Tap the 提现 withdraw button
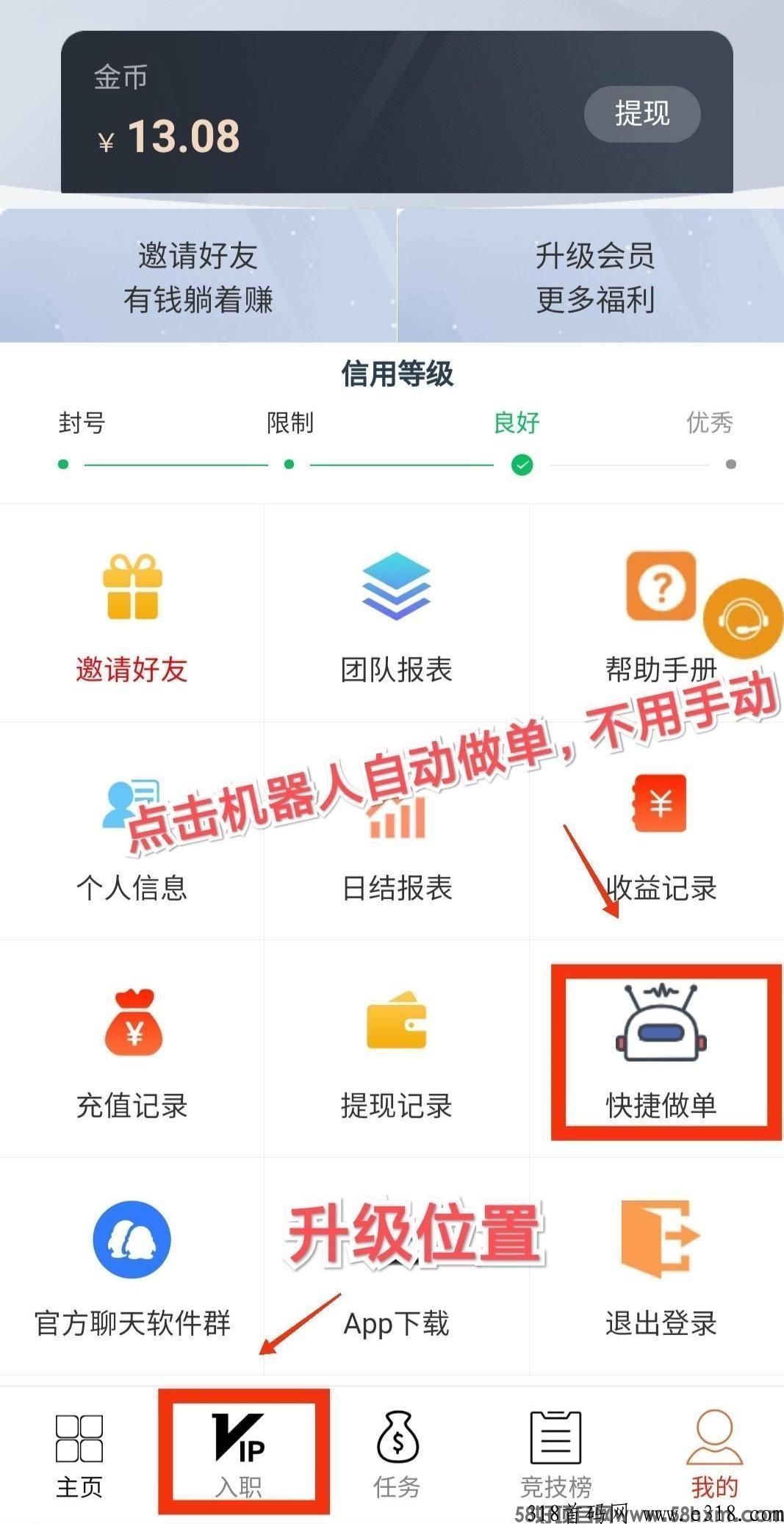 641,114
